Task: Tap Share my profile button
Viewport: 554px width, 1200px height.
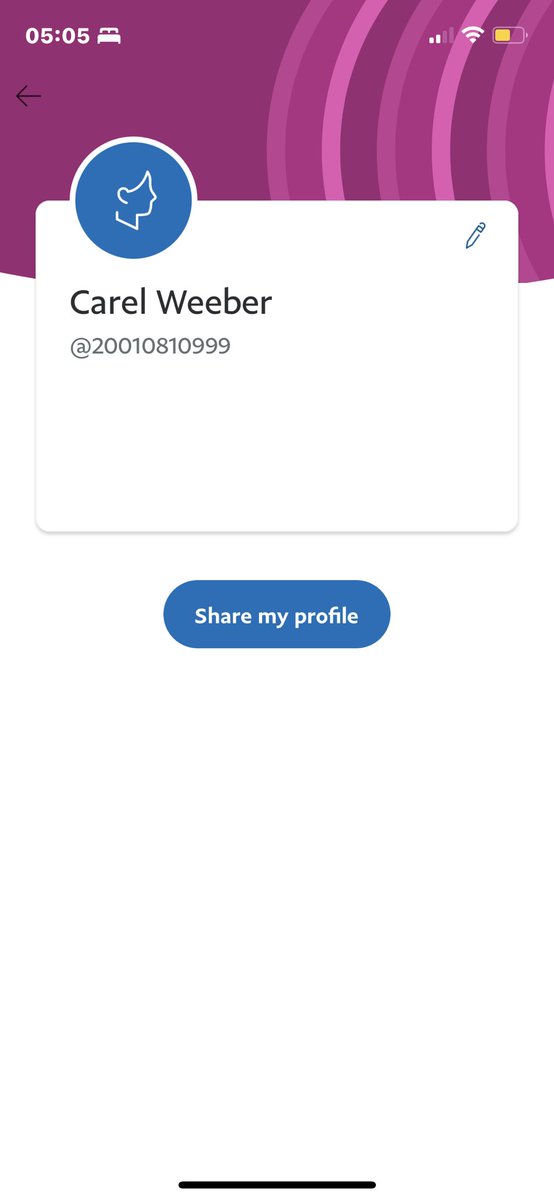Action: (x=277, y=614)
